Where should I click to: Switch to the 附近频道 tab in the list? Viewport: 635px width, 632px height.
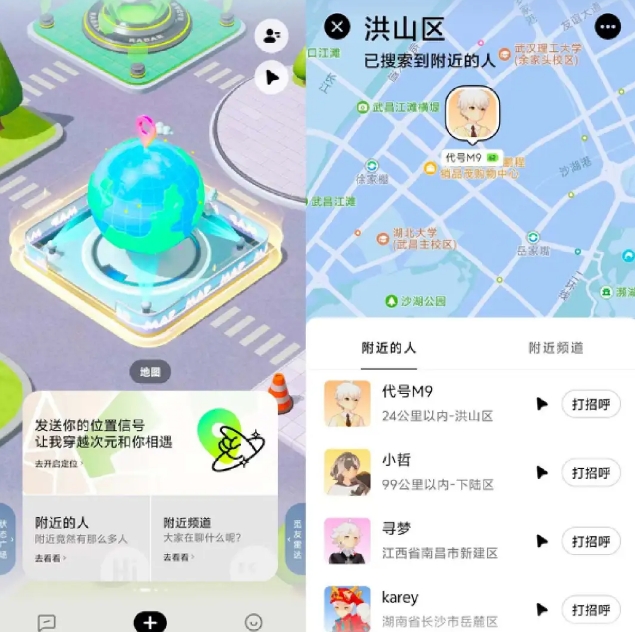(x=555, y=348)
